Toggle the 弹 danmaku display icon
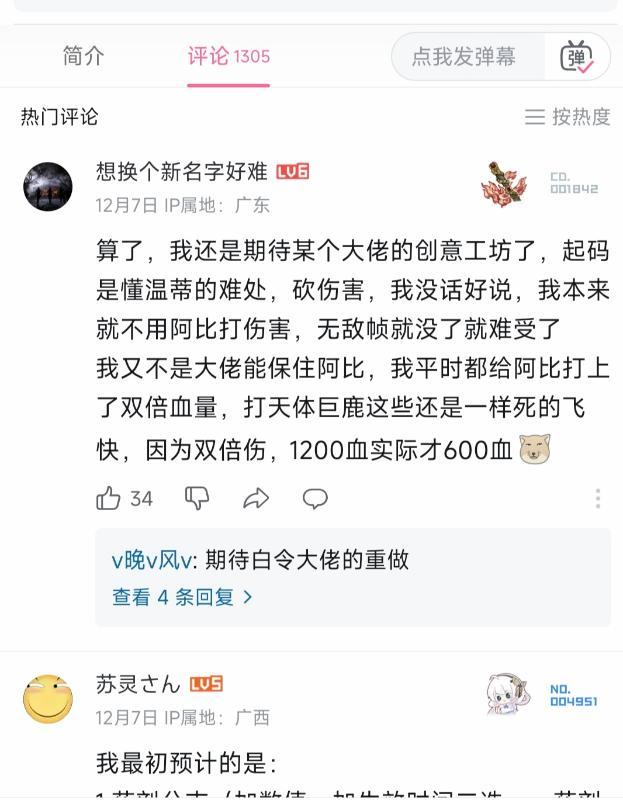The width and height of the screenshot is (623, 800). click(577, 57)
